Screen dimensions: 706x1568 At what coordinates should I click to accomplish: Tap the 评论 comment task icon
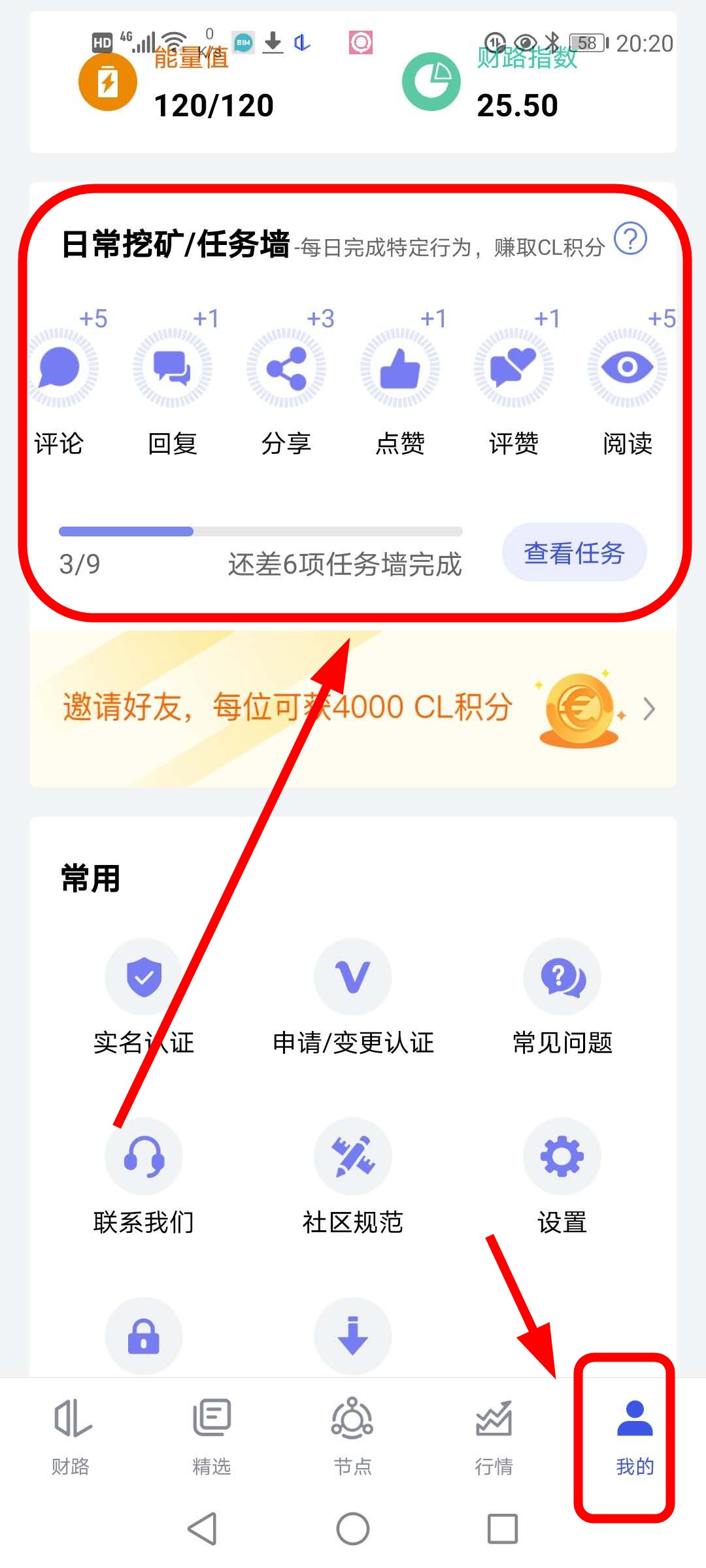[x=59, y=368]
